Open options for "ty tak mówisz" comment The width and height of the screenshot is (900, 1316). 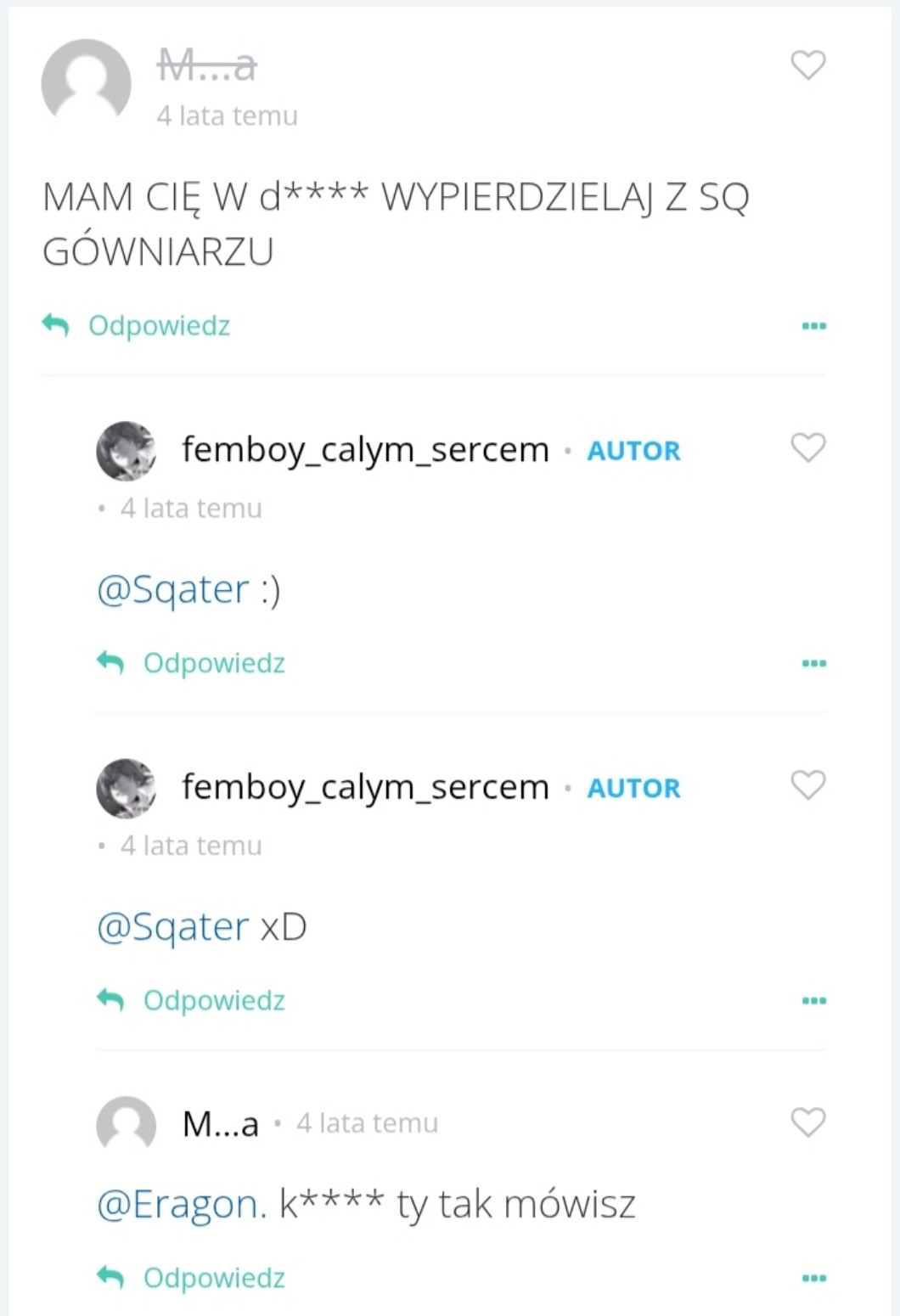[813, 1278]
